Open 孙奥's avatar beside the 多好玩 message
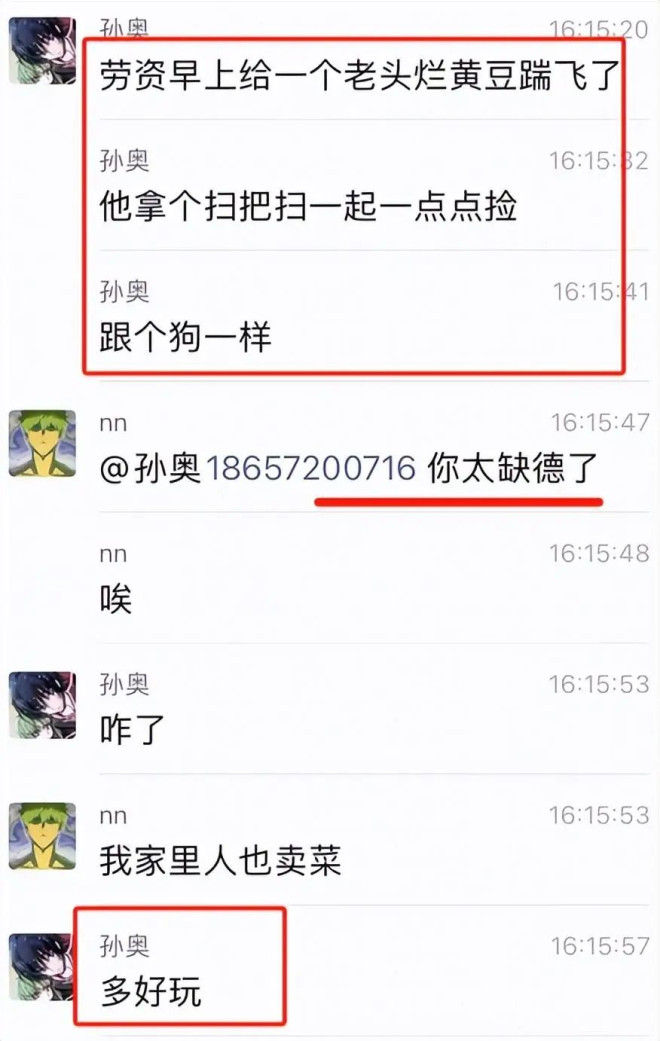 [x=42, y=967]
